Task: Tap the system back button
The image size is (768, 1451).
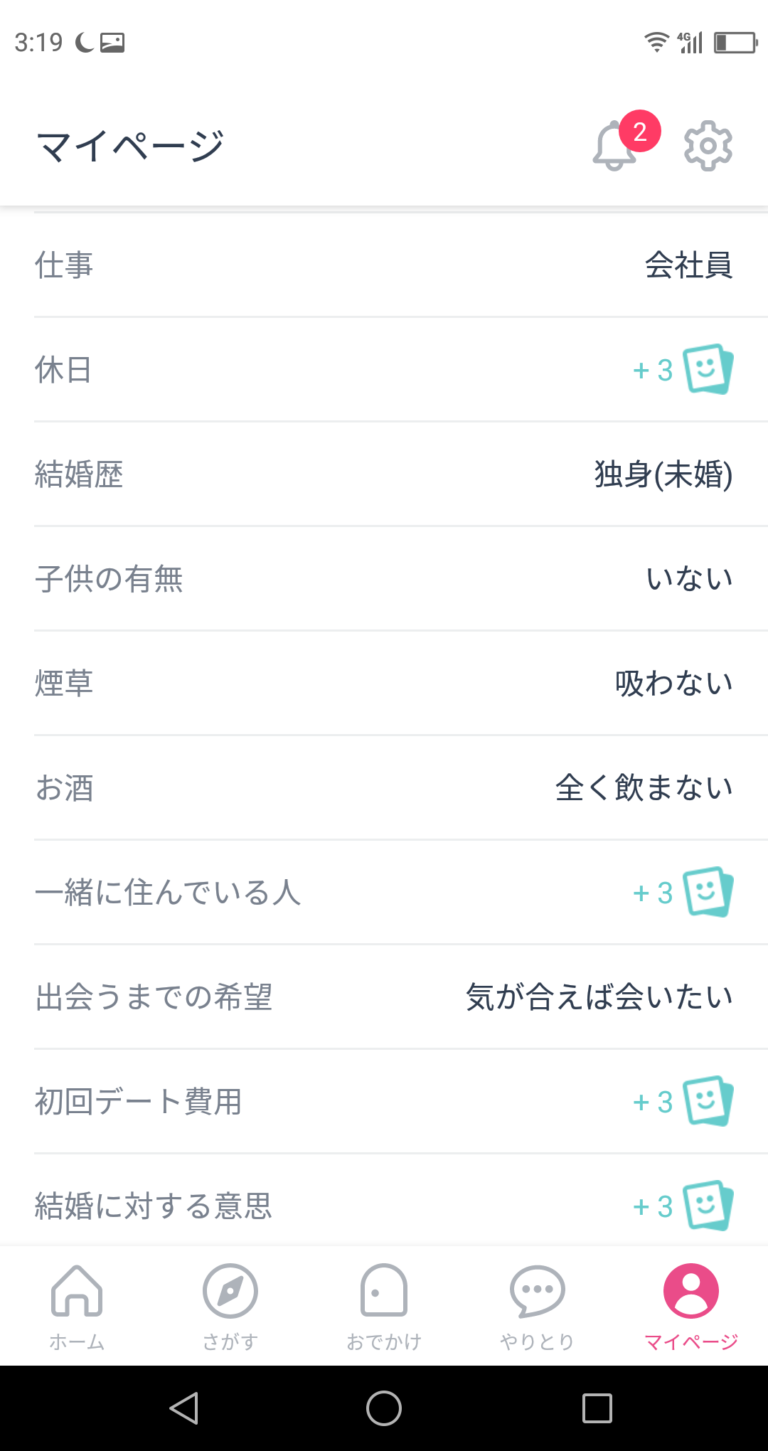Action: (x=184, y=1408)
